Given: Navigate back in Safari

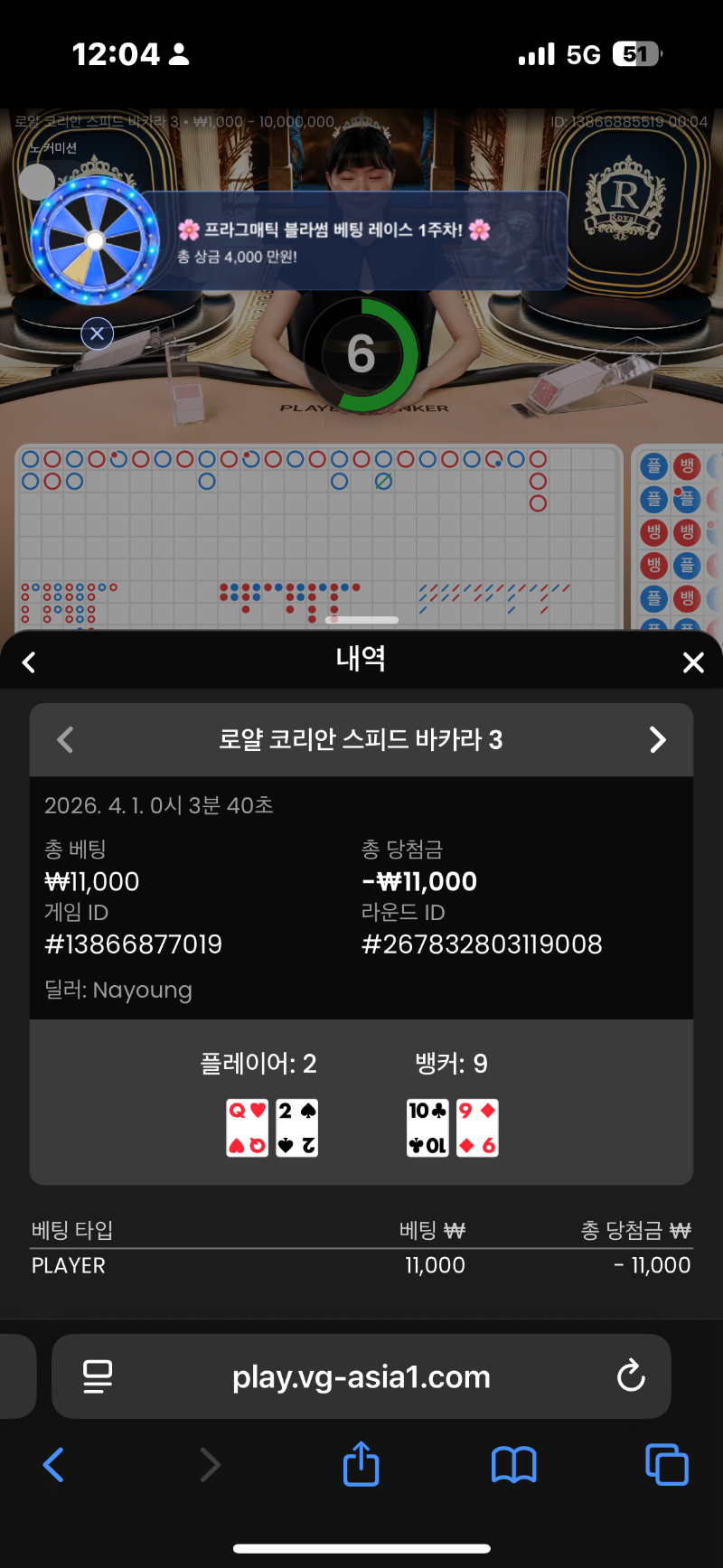Looking at the screenshot, I should click(54, 1464).
